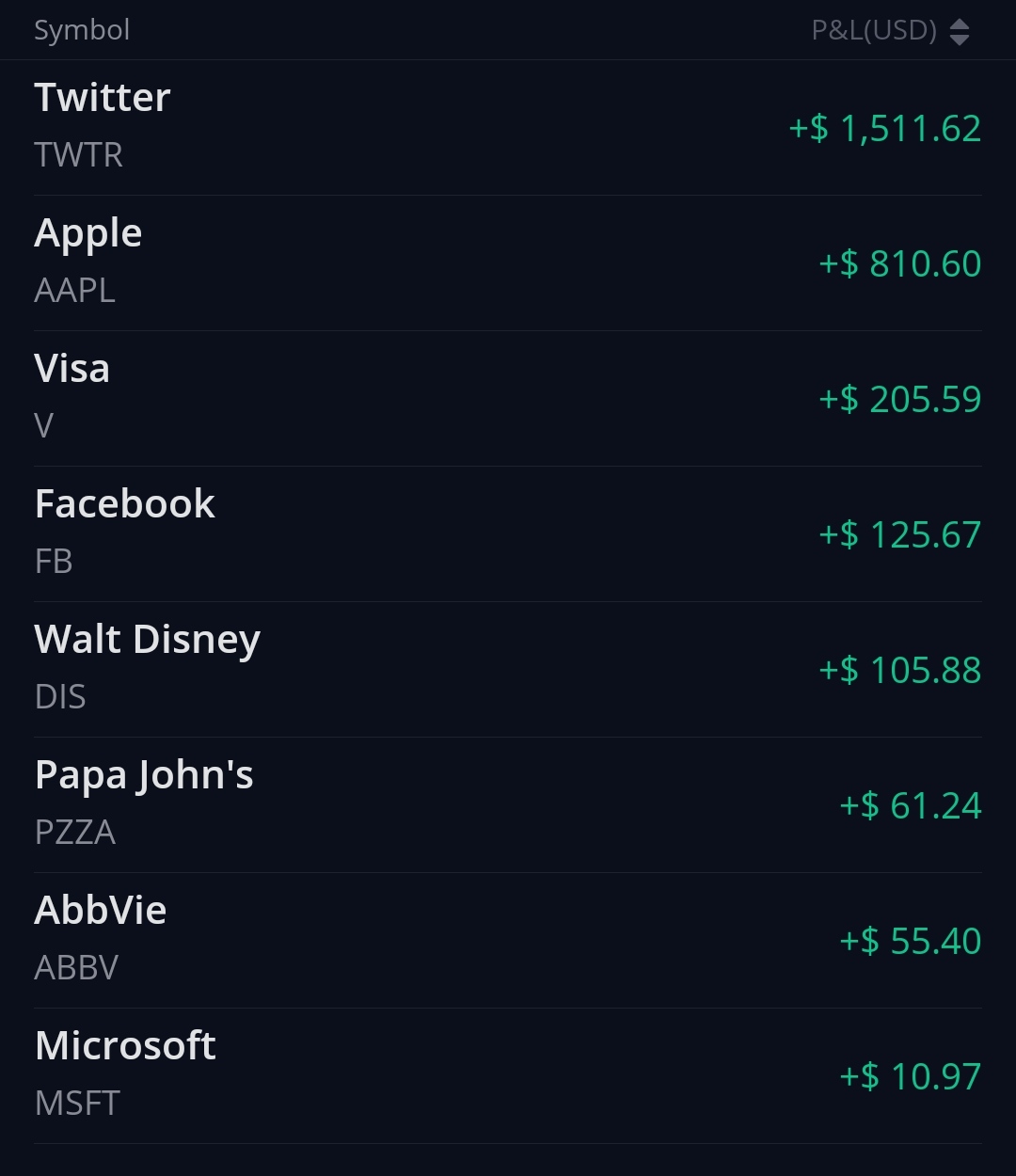
Task: Tap the Papa John's PZZA row
Action: click(x=508, y=804)
